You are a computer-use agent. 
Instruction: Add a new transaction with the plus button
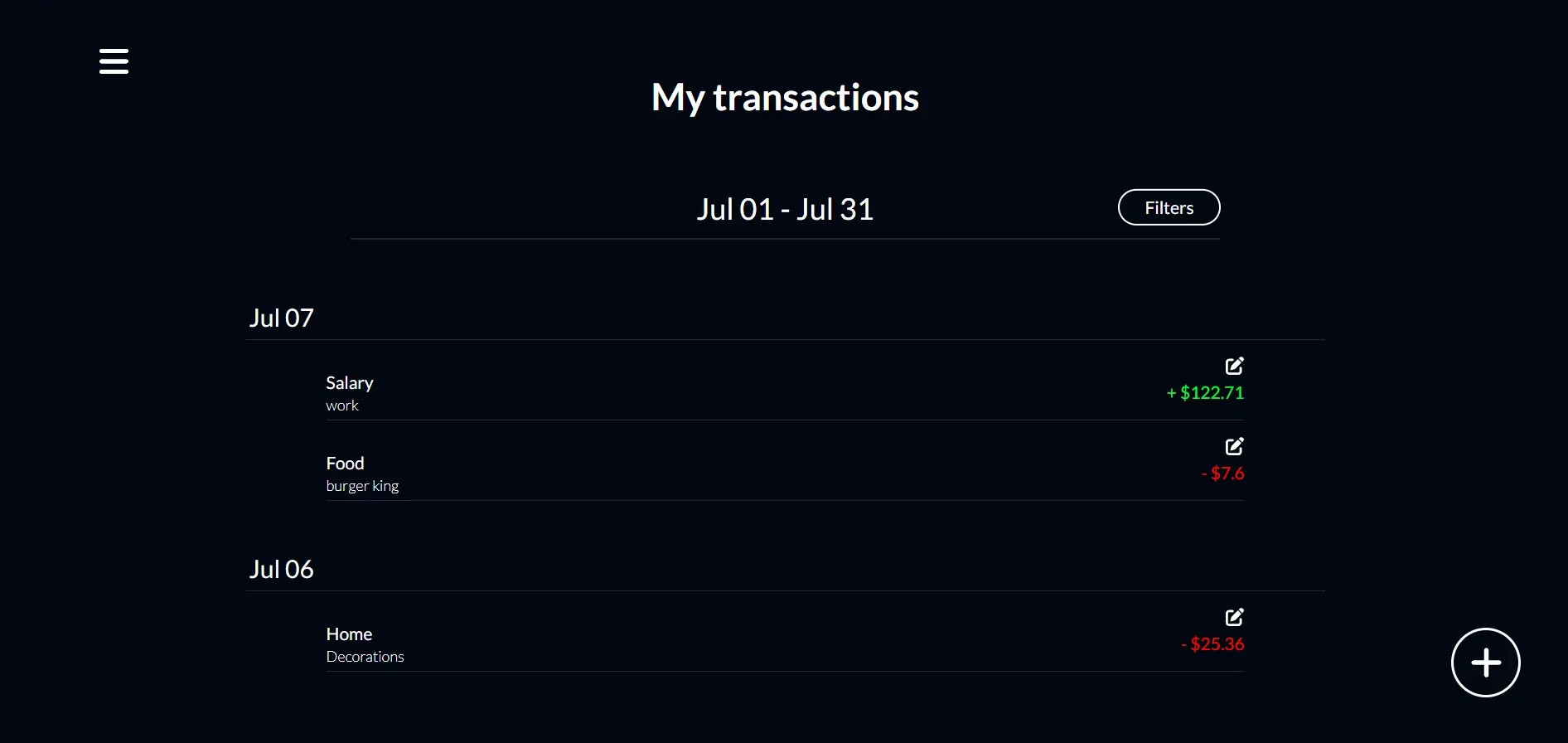pyautogui.click(x=1485, y=663)
